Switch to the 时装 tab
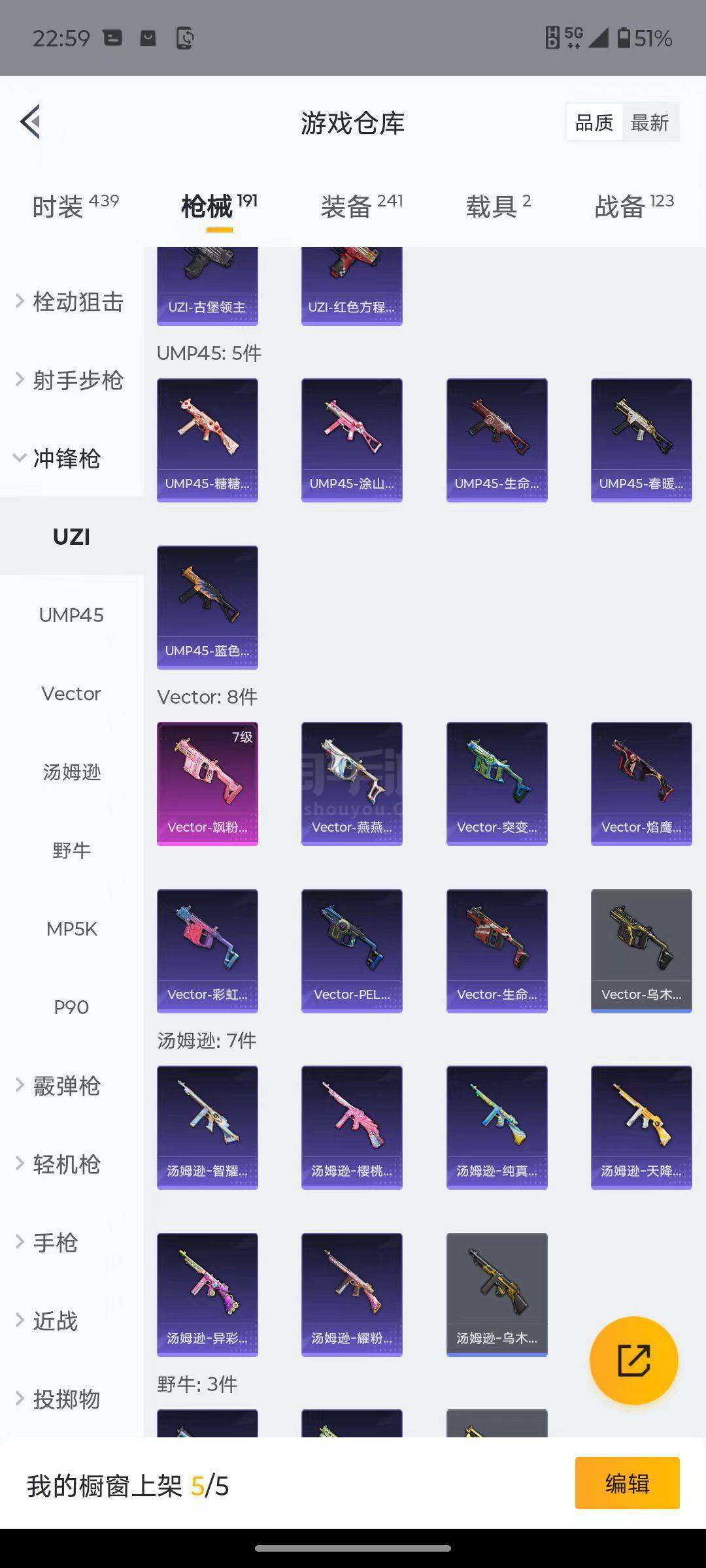706x1568 pixels. tap(75, 206)
